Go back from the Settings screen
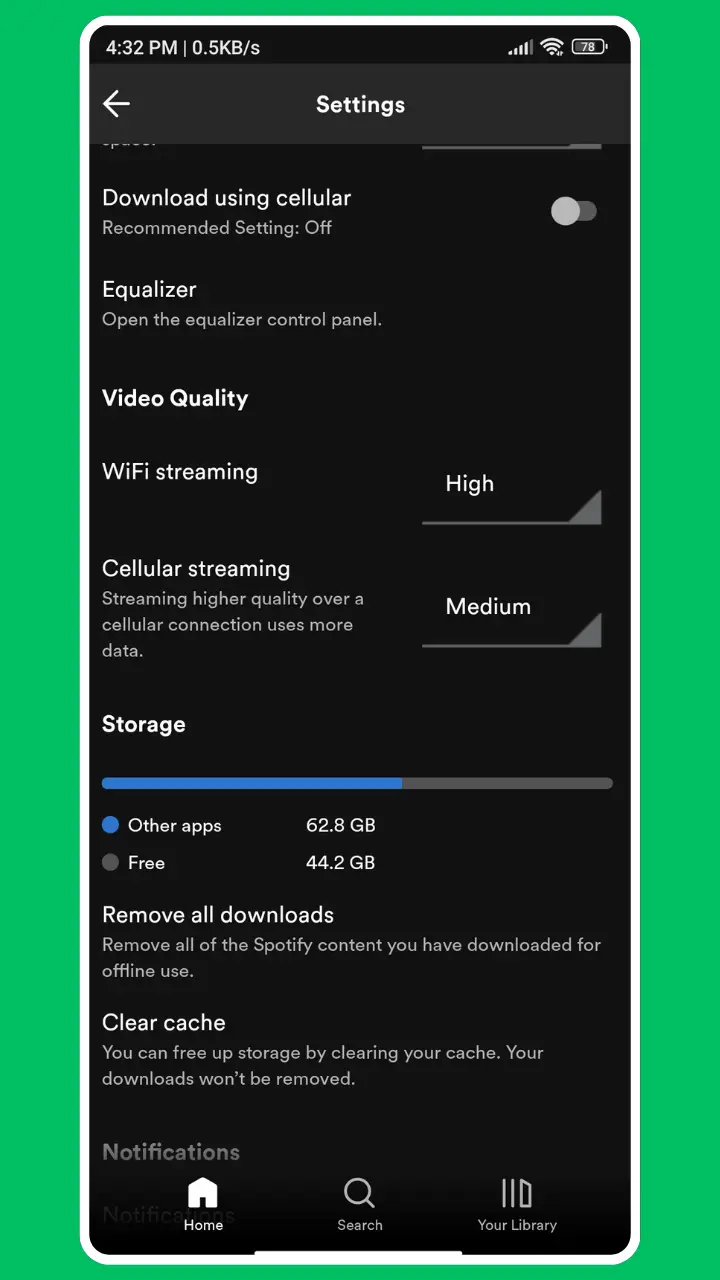 [x=117, y=104]
